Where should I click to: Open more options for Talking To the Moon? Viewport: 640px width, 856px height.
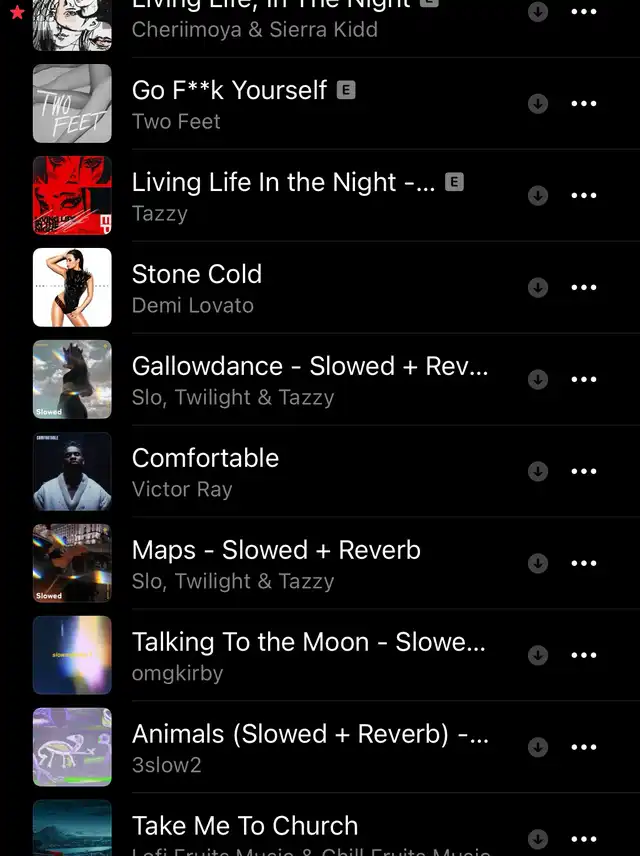(583, 656)
